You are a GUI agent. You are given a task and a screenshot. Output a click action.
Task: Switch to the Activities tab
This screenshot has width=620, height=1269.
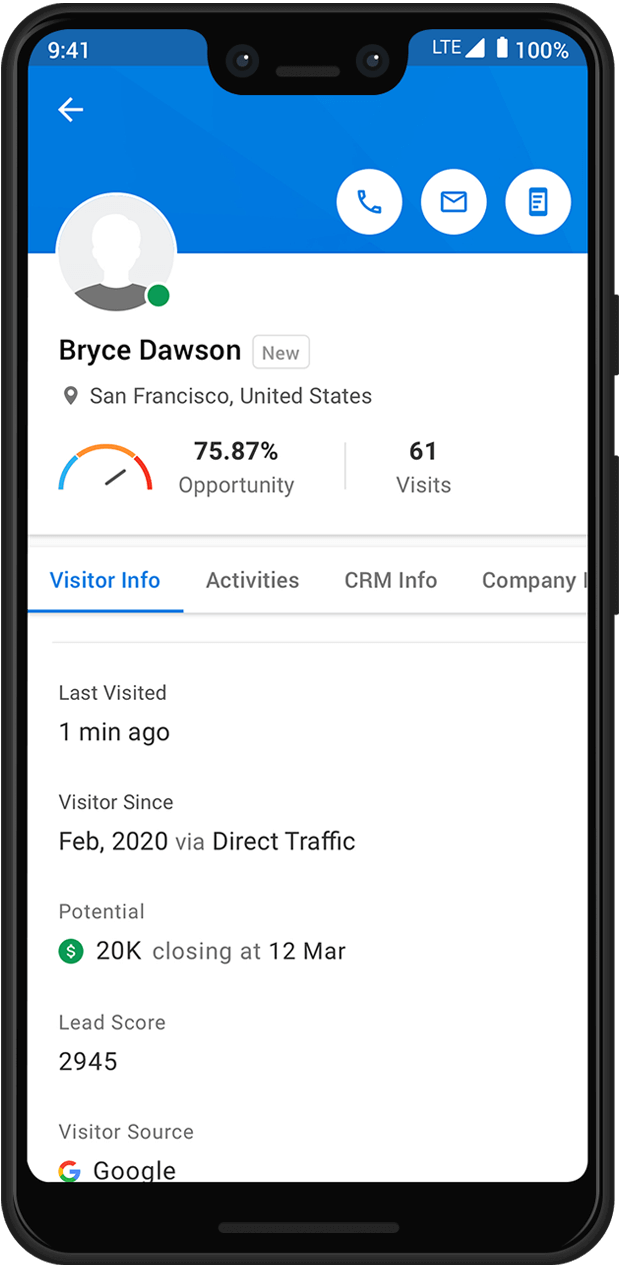click(x=252, y=580)
